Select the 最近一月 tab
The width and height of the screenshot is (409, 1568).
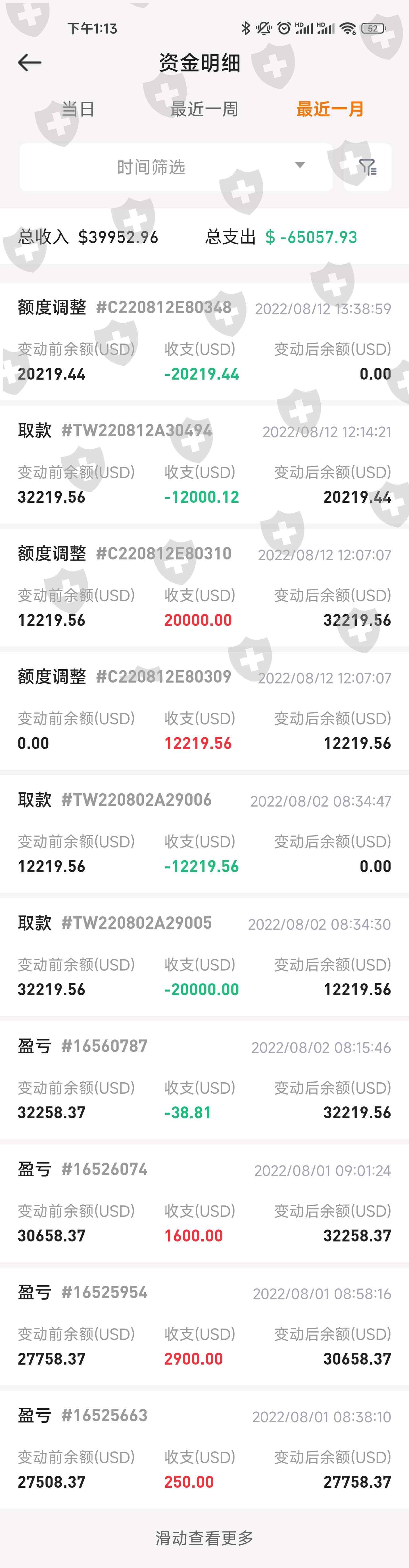click(330, 110)
